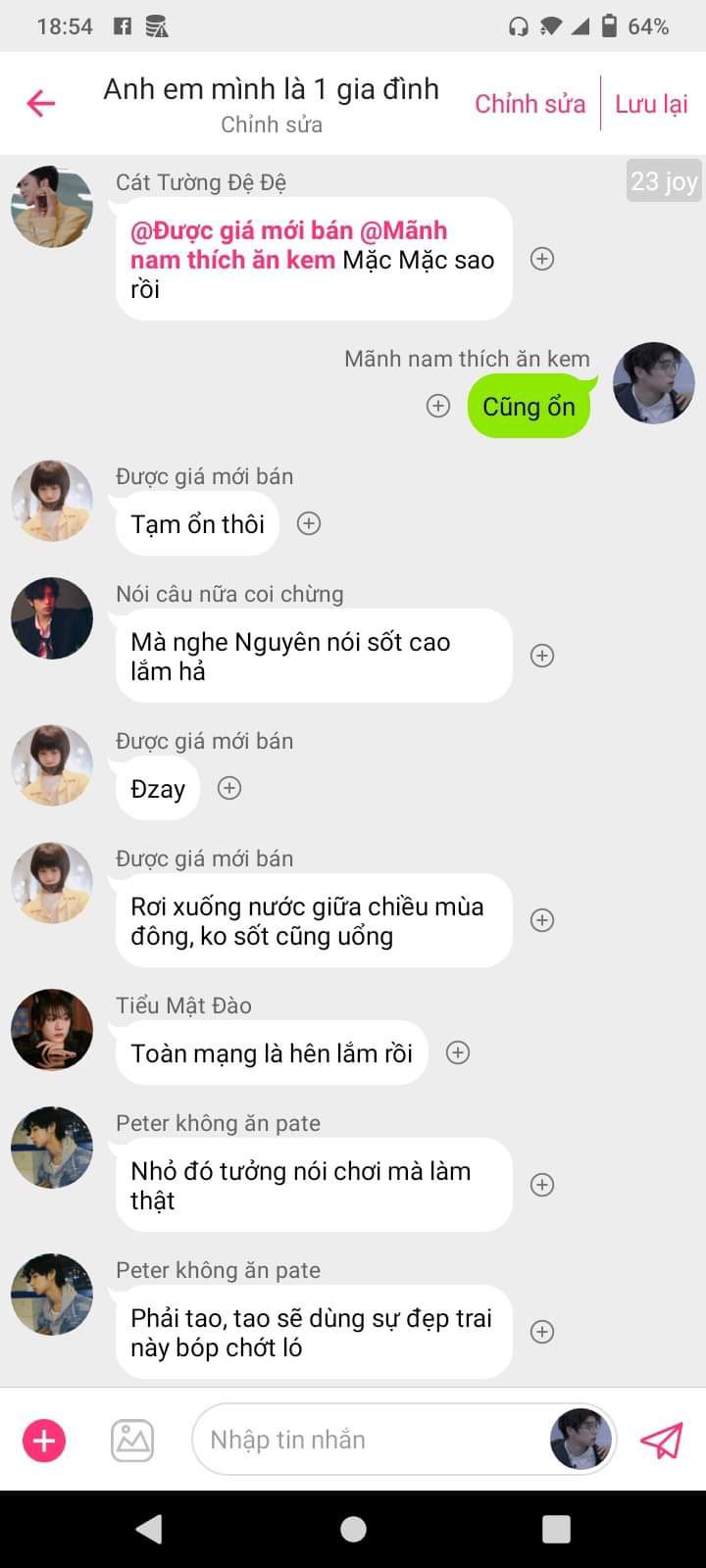Viewport: 706px width, 1568px height.
Task: Send message with paper plane icon
Action: pos(661,1441)
